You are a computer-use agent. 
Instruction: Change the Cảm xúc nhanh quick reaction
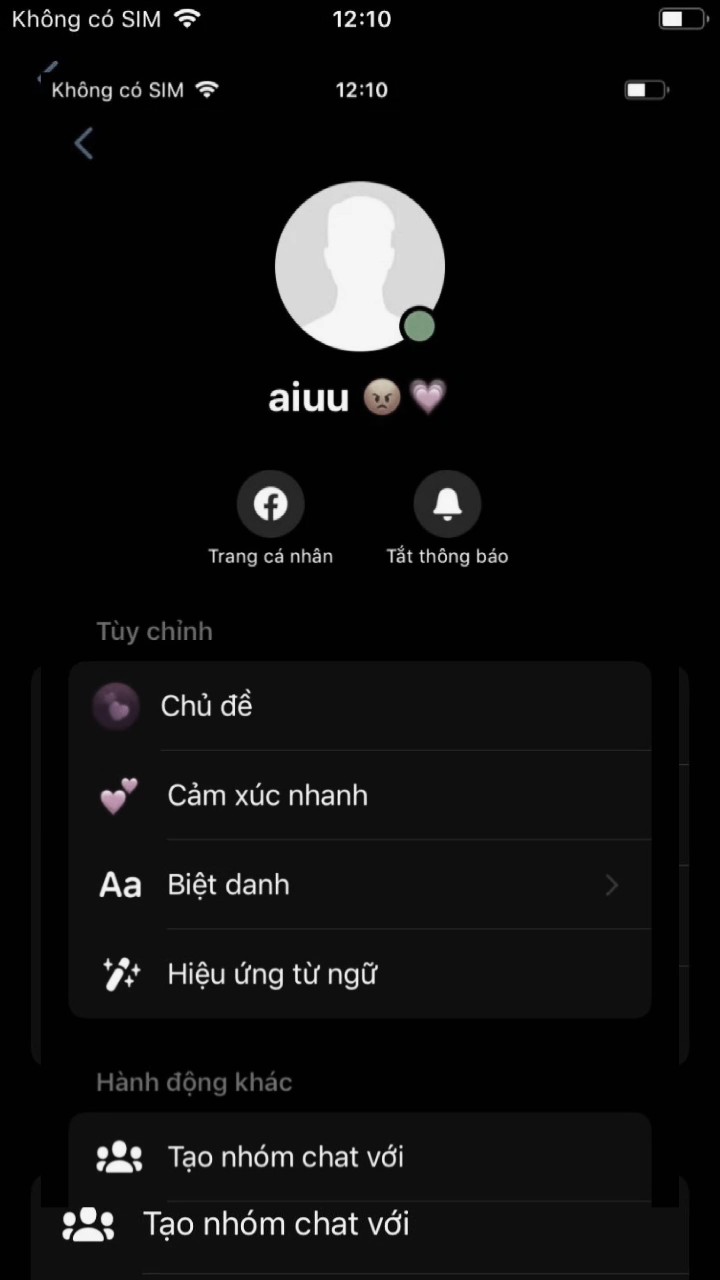[x=360, y=796]
